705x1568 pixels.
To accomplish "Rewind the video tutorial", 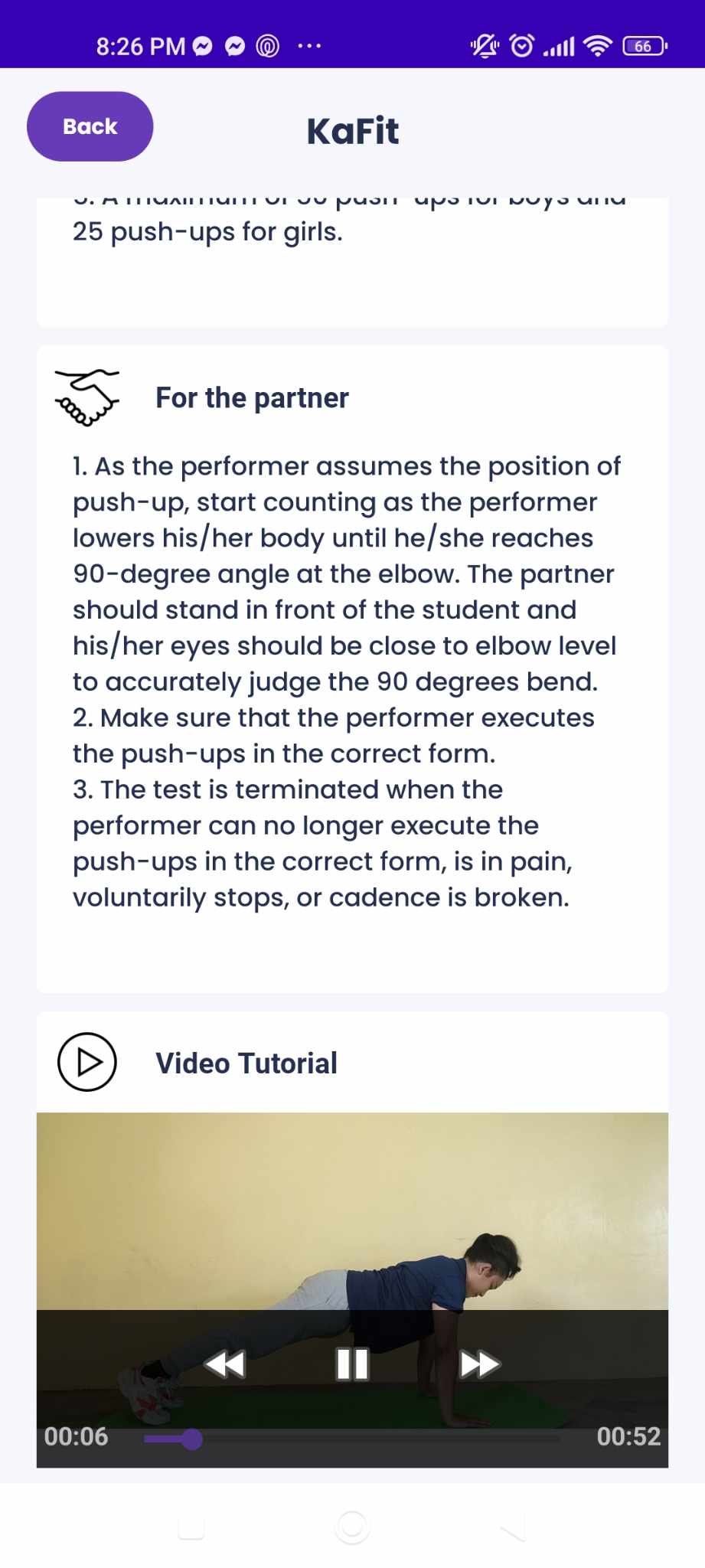I will pyautogui.click(x=225, y=1364).
